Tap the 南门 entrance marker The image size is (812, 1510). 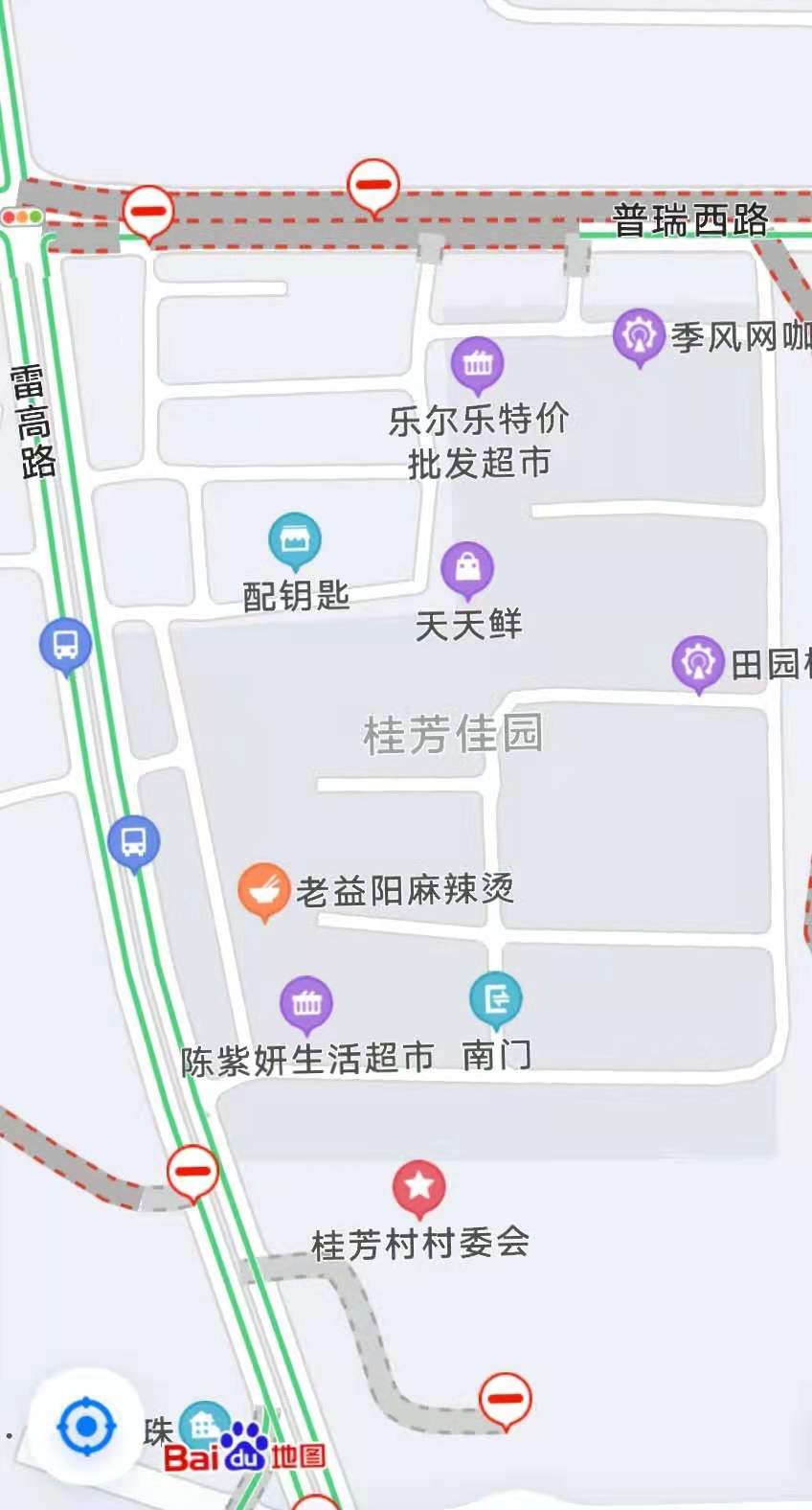496,999
